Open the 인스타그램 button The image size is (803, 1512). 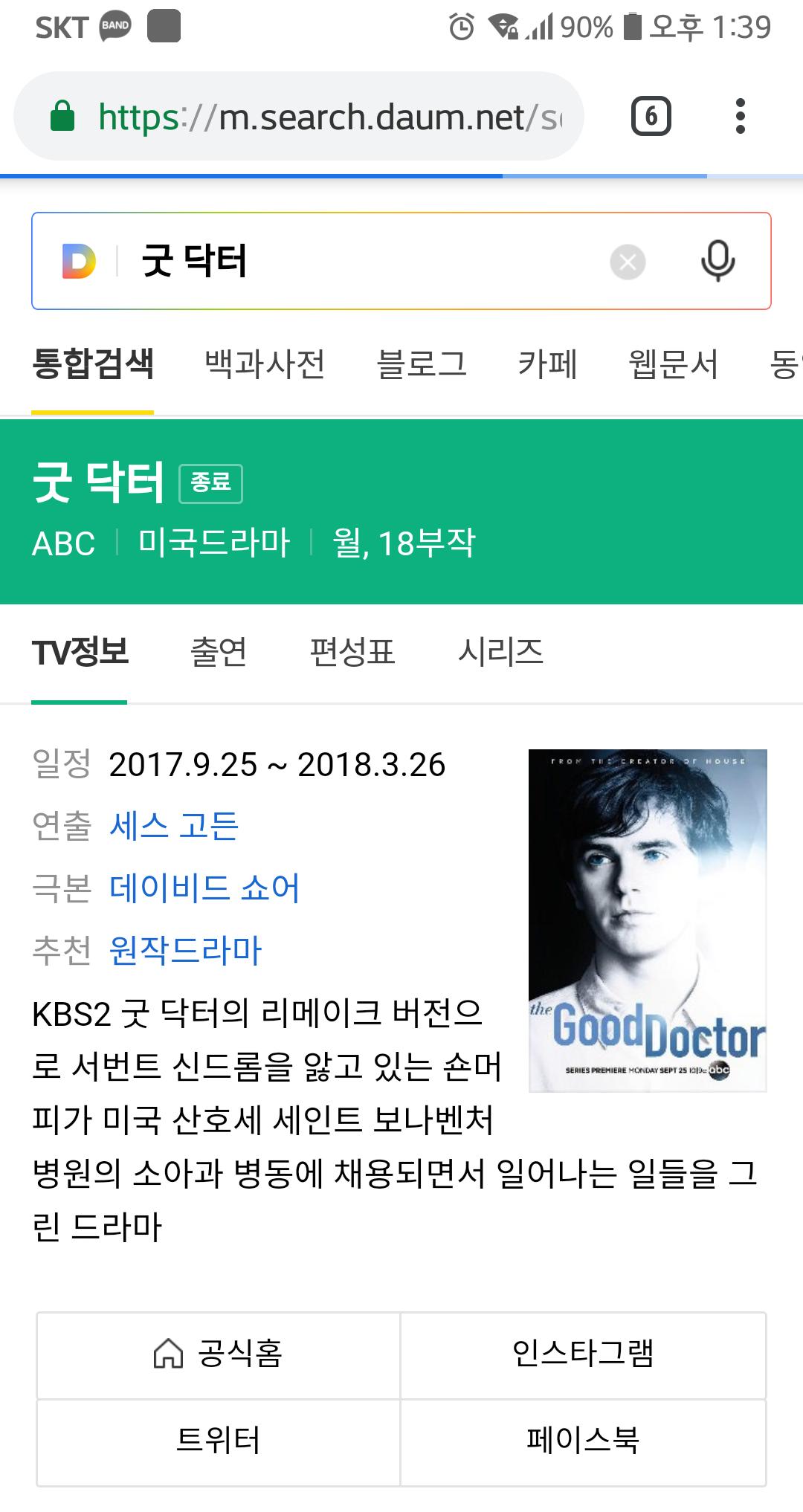tap(583, 1354)
